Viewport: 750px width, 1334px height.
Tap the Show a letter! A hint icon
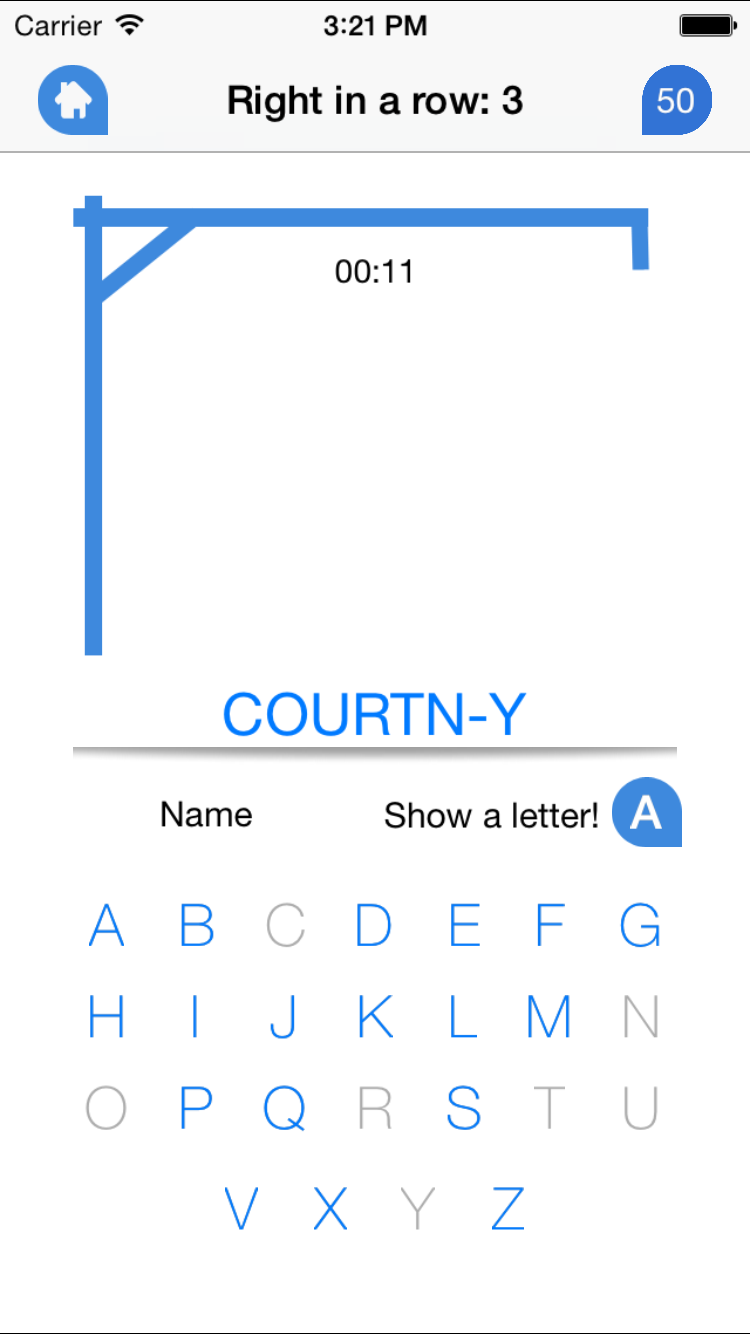click(x=646, y=813)
